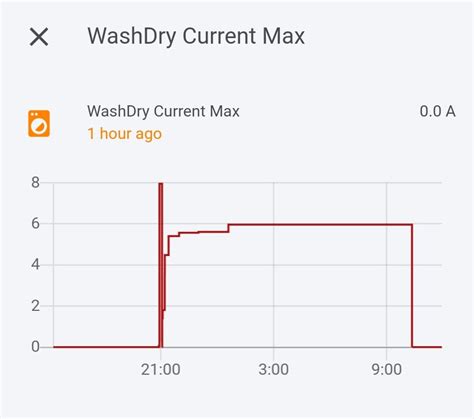Close the WashDry Current Max dialog
This screenshot has height=419, width=474.
(39, 37)
